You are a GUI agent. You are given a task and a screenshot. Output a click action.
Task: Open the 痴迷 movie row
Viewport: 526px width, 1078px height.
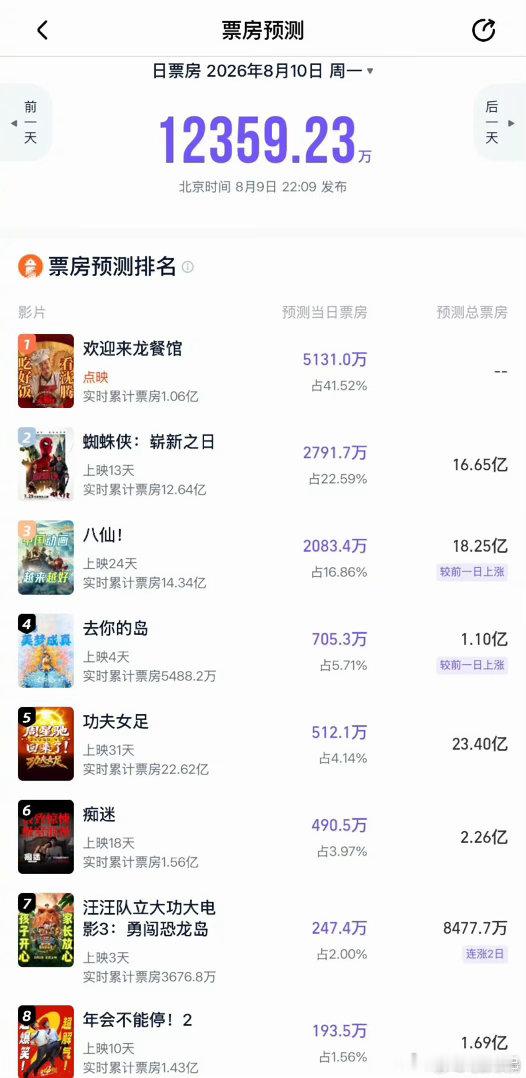pyautogui.click(x=263, y=837)
